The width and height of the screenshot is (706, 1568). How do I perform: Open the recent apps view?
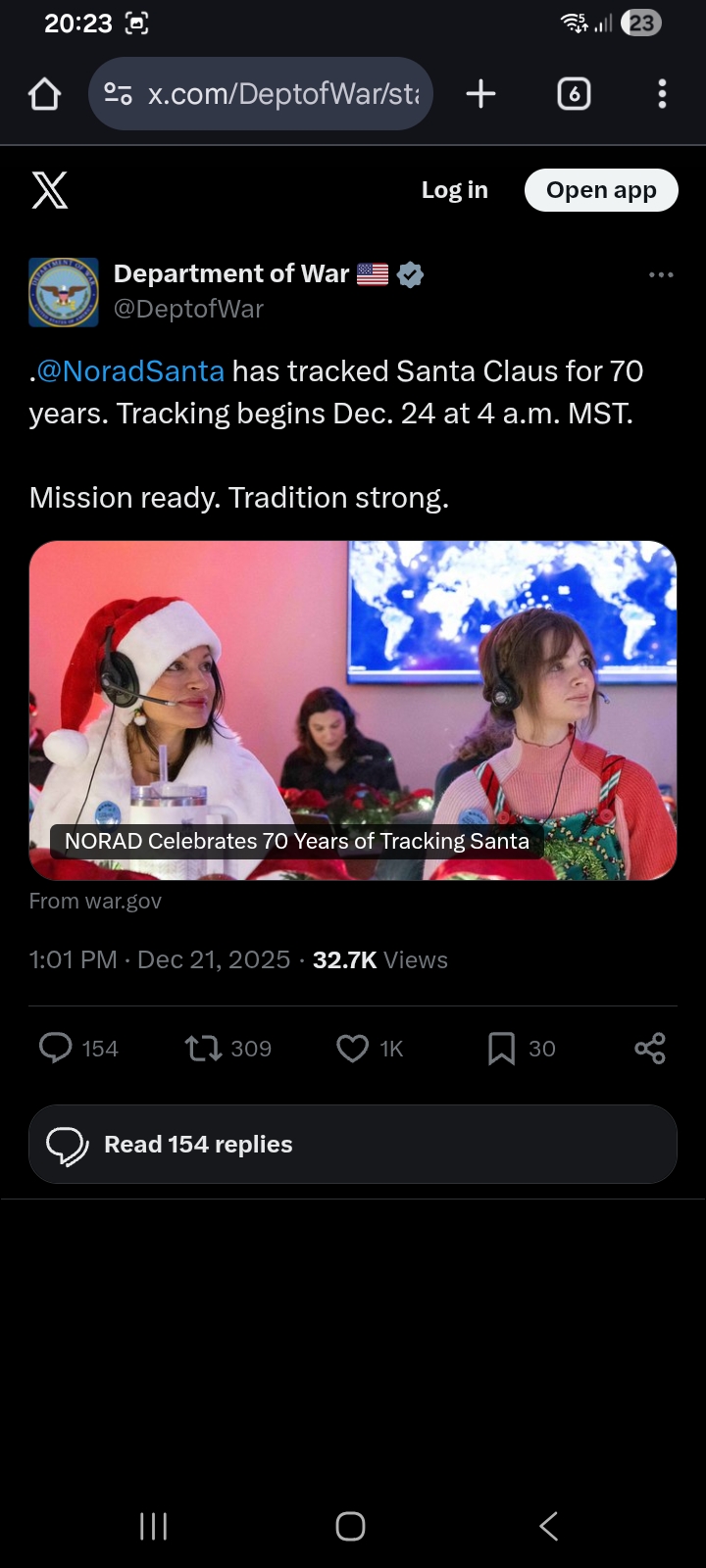tap(154, 1526)
